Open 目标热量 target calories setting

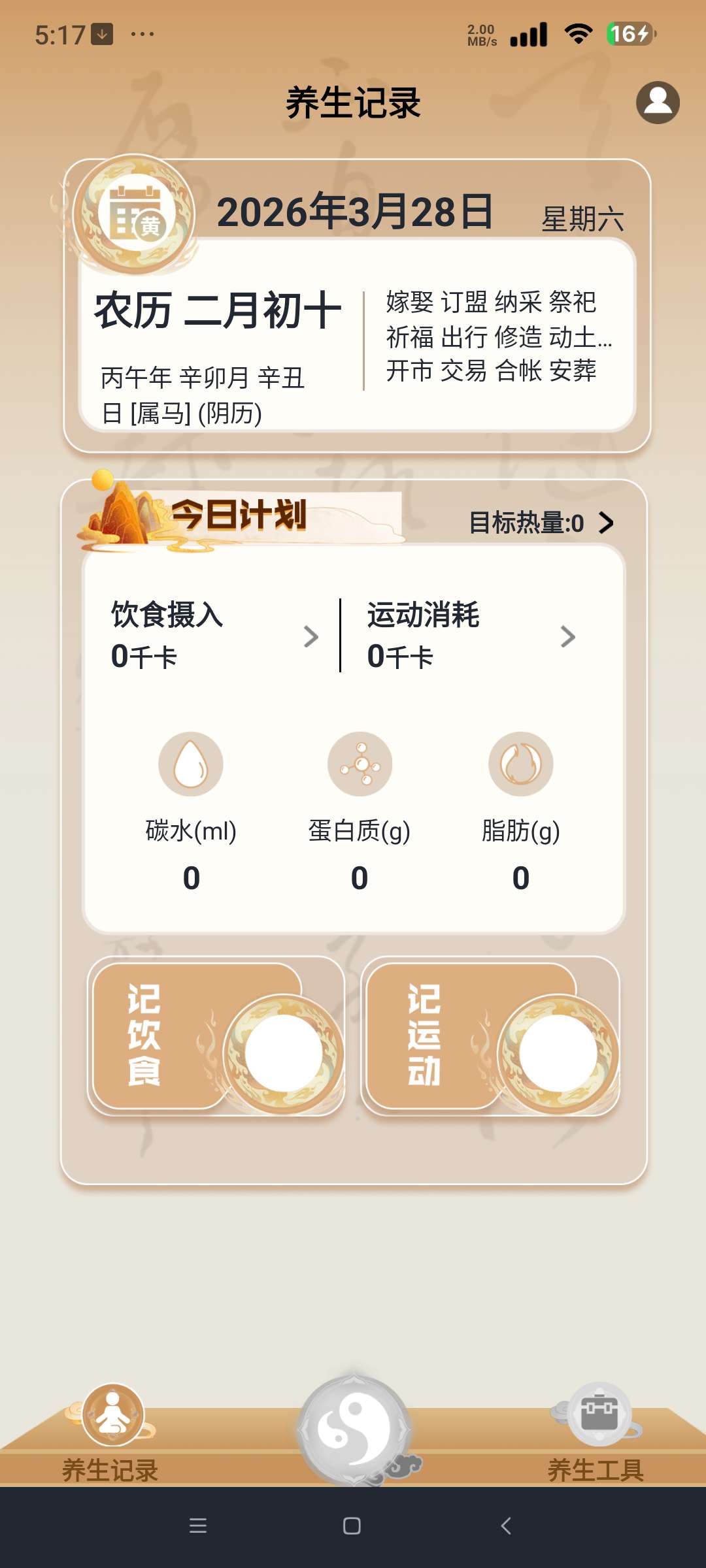(541, 523)
